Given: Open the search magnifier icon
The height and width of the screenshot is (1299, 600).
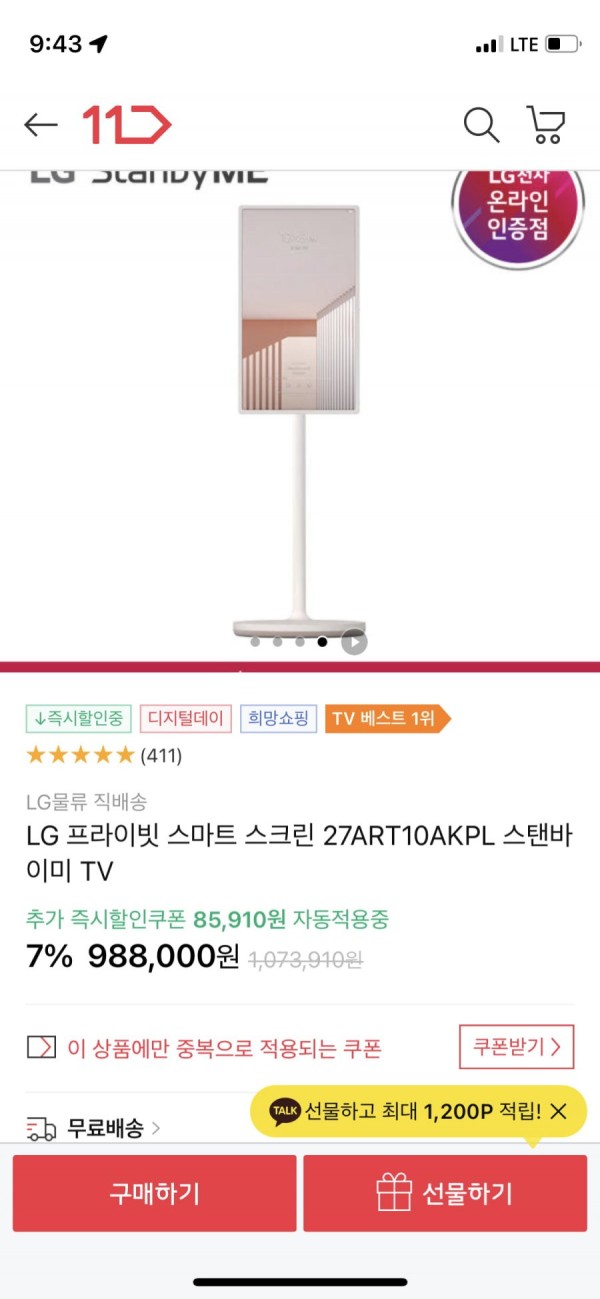Looking at the screenshot, I should click(481, 125).
